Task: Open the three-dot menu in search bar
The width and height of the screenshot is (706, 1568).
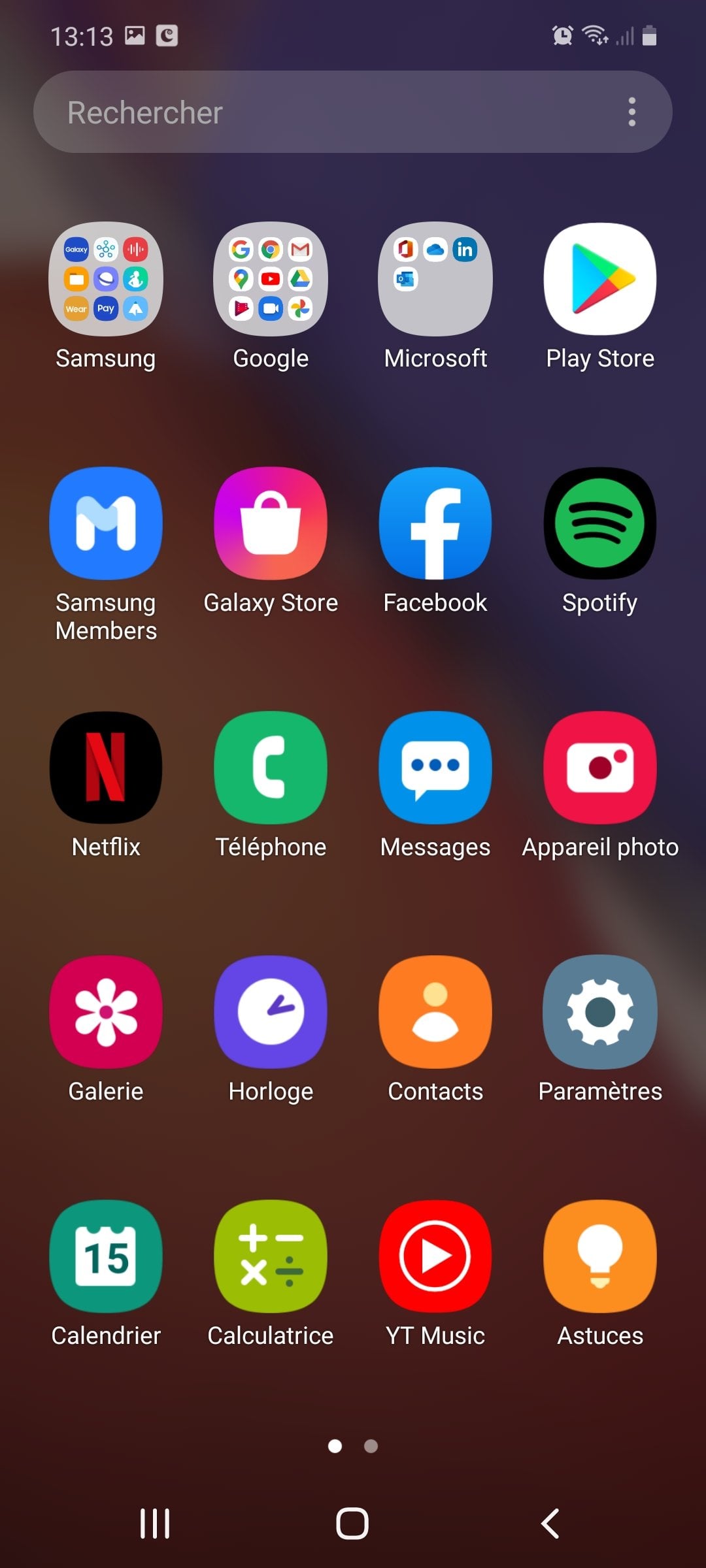Action: pos(631,112)
